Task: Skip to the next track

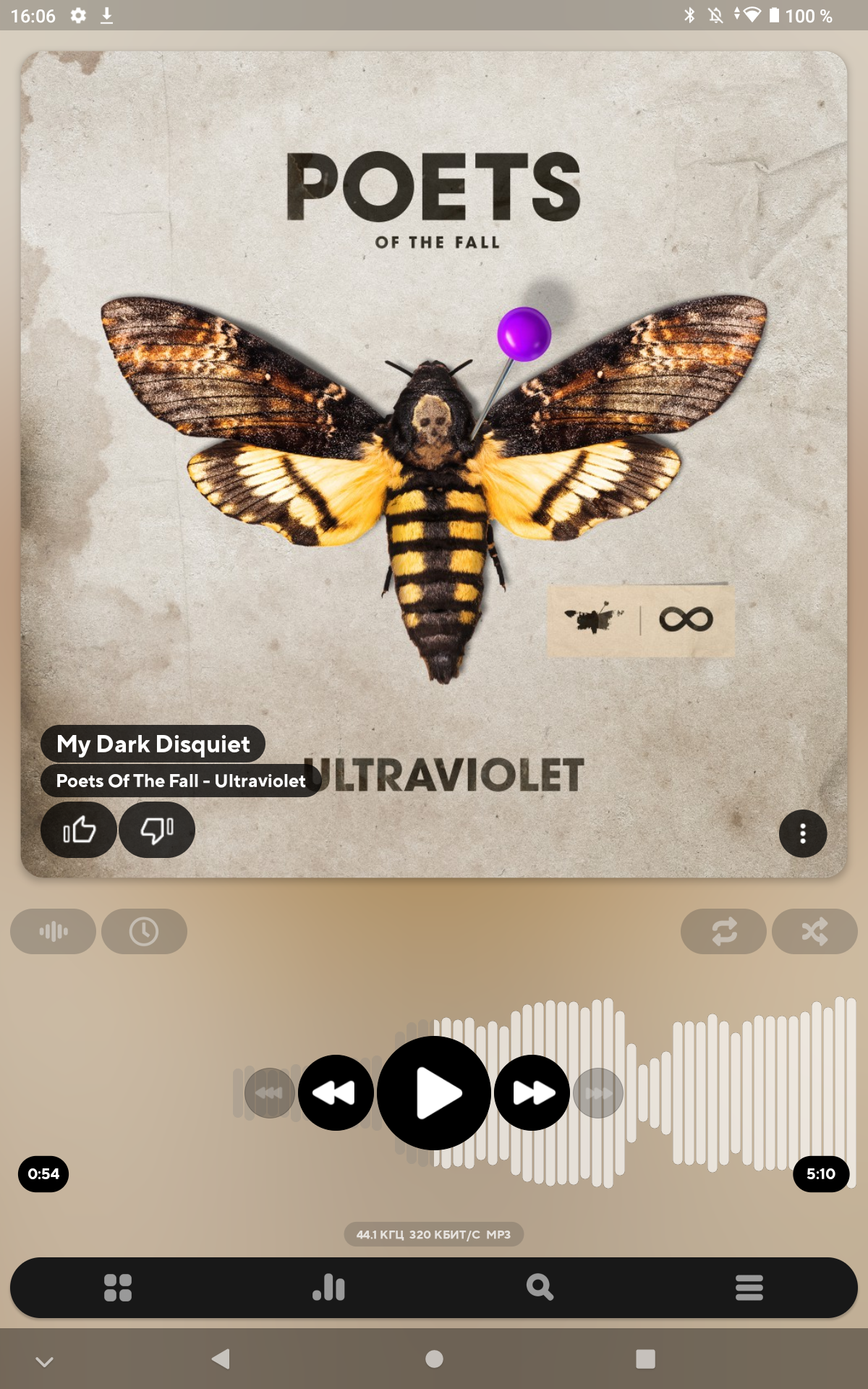Action: pyautogui.click(x=532, y=1093)
